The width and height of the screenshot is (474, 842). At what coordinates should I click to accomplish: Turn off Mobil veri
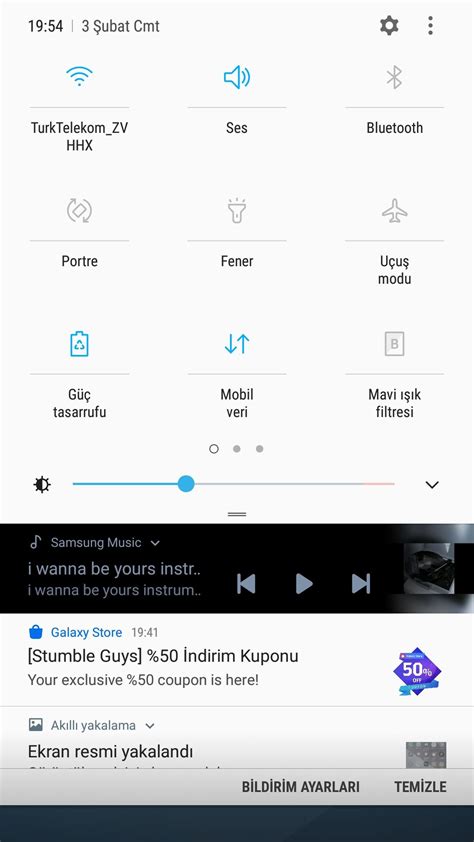point(237,344)
